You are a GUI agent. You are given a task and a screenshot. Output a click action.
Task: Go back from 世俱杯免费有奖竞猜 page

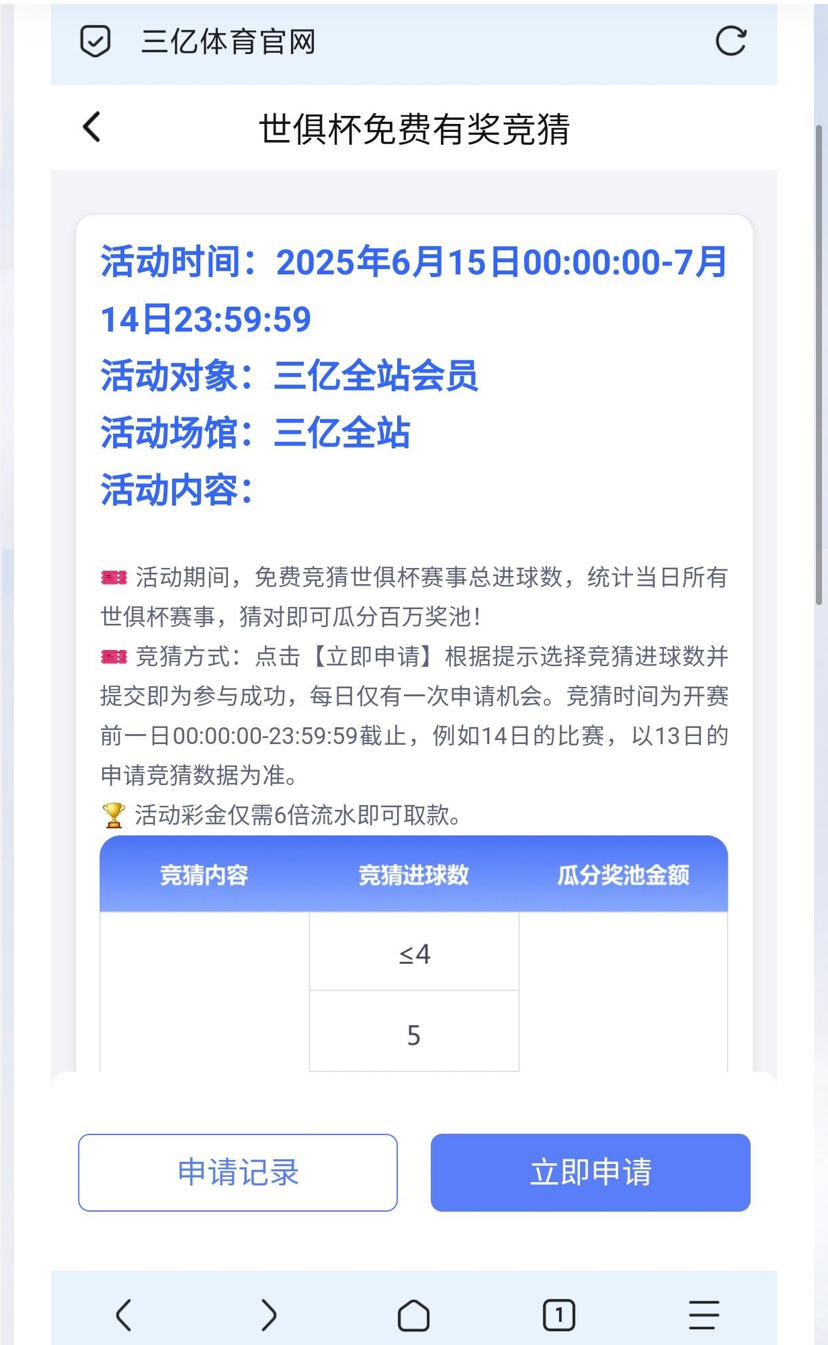click(x=92, y=127)
